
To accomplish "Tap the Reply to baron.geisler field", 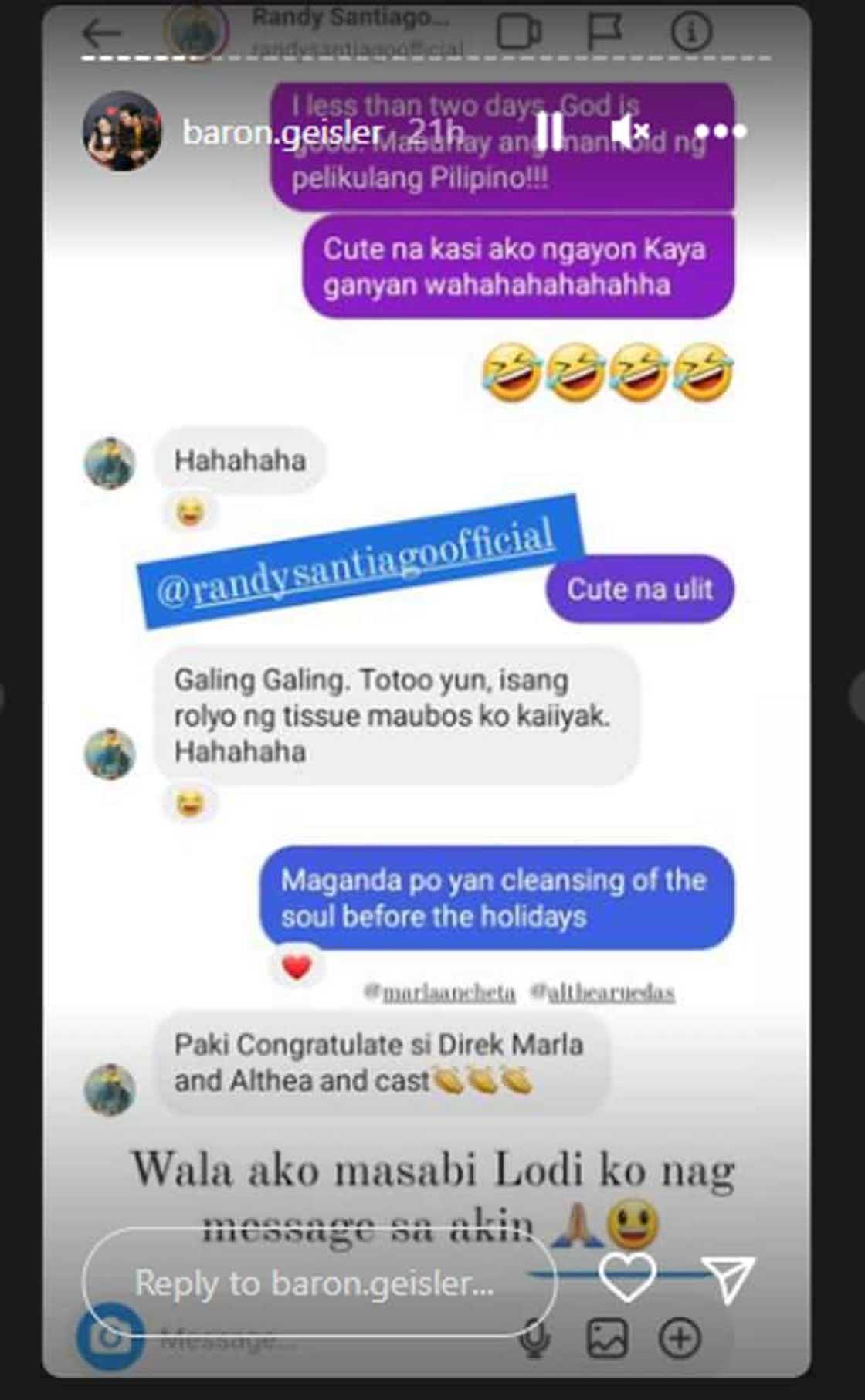I will click(x=318, y=1283).
